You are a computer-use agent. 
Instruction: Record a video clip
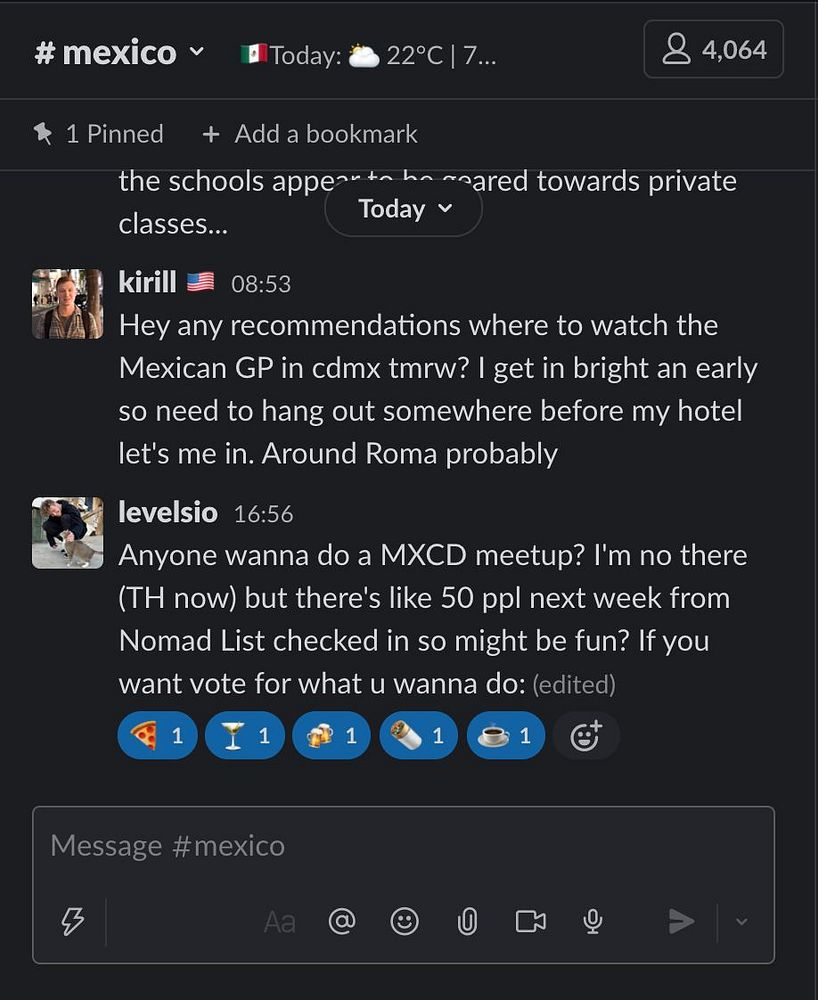[530, 921]
